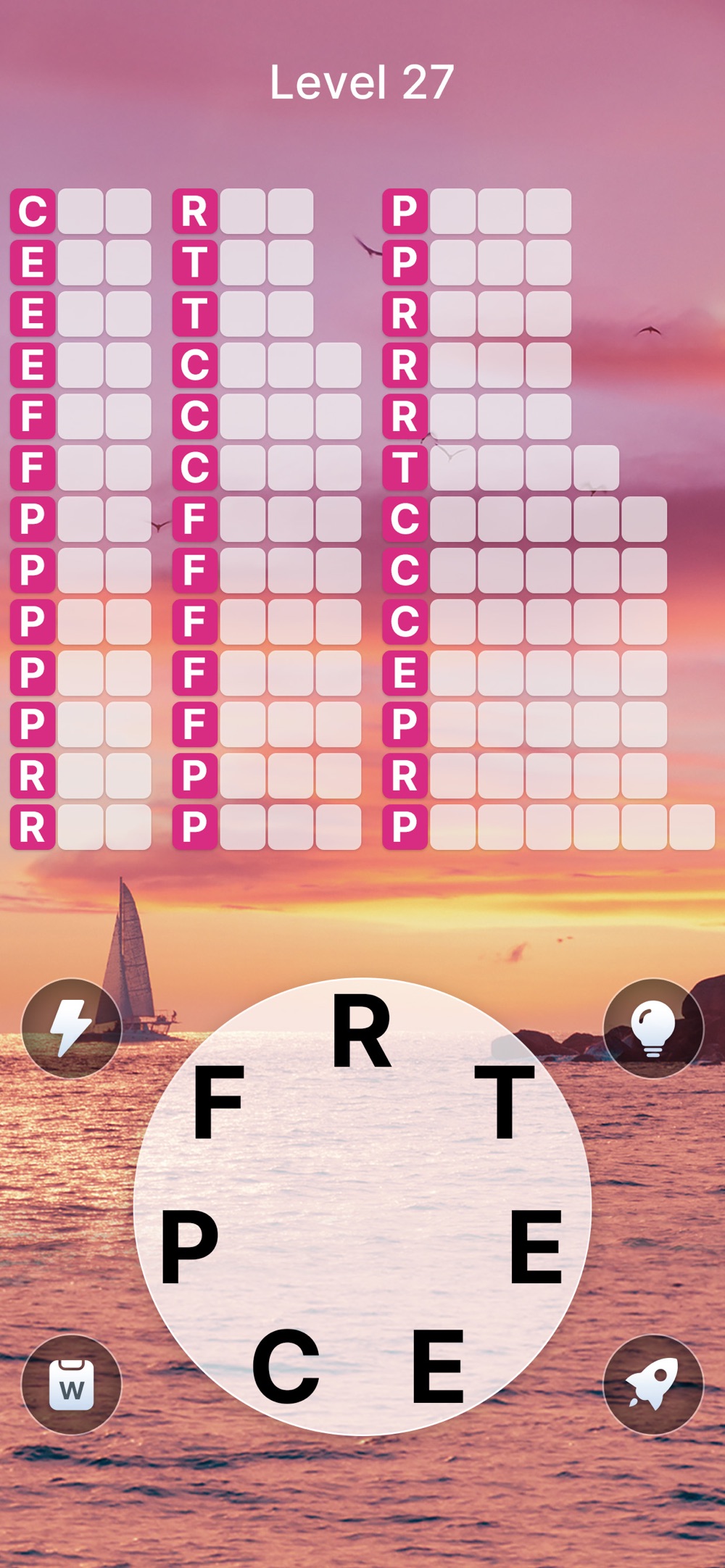The image size is (725, 1568).
Task: Activate the rocket booster button
Action: click(653, 1385)
